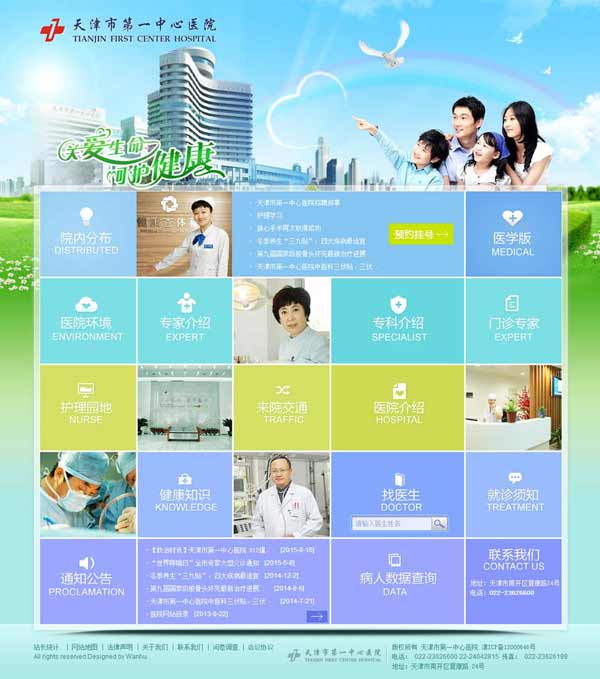Open the 来院交通 Traffic tile

click(281, 407)
